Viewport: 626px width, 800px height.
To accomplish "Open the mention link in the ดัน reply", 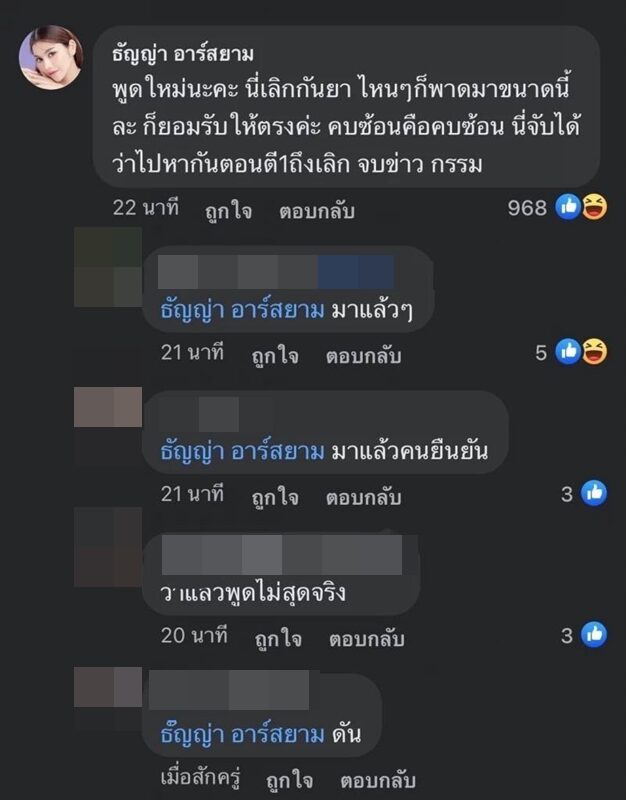I will [242, 735].
